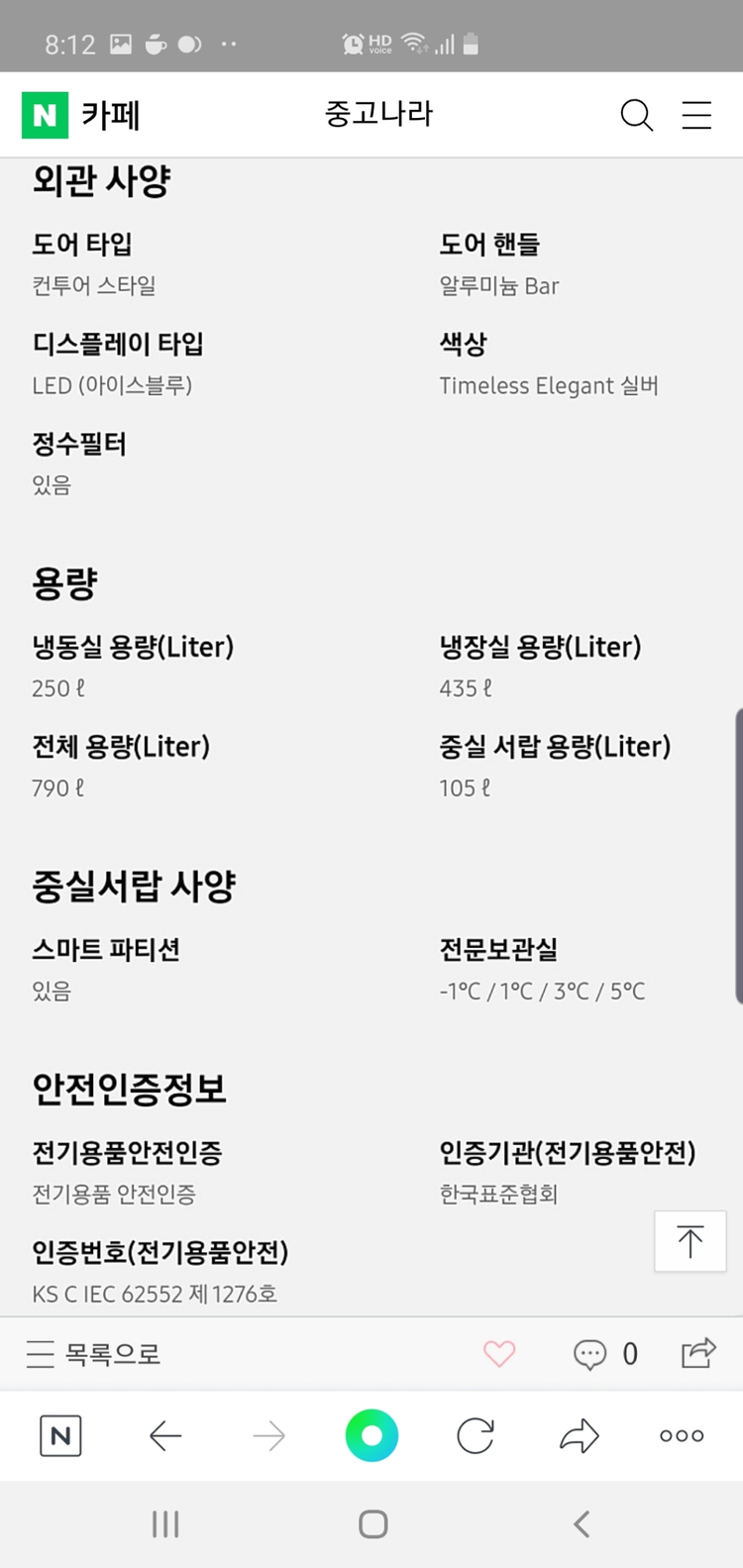Viewport: 743px width, 1568px height.
Task: Tap the forward navigation arrow
Action: click(268, 1435)
